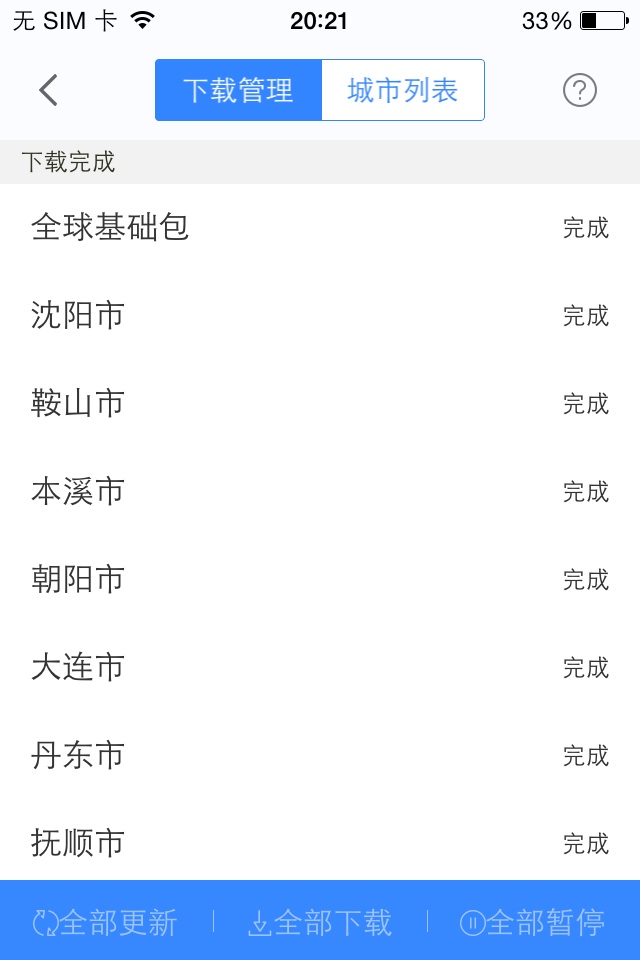
Task: Start all downloads with 全部下载
Action: pos(320,922)
